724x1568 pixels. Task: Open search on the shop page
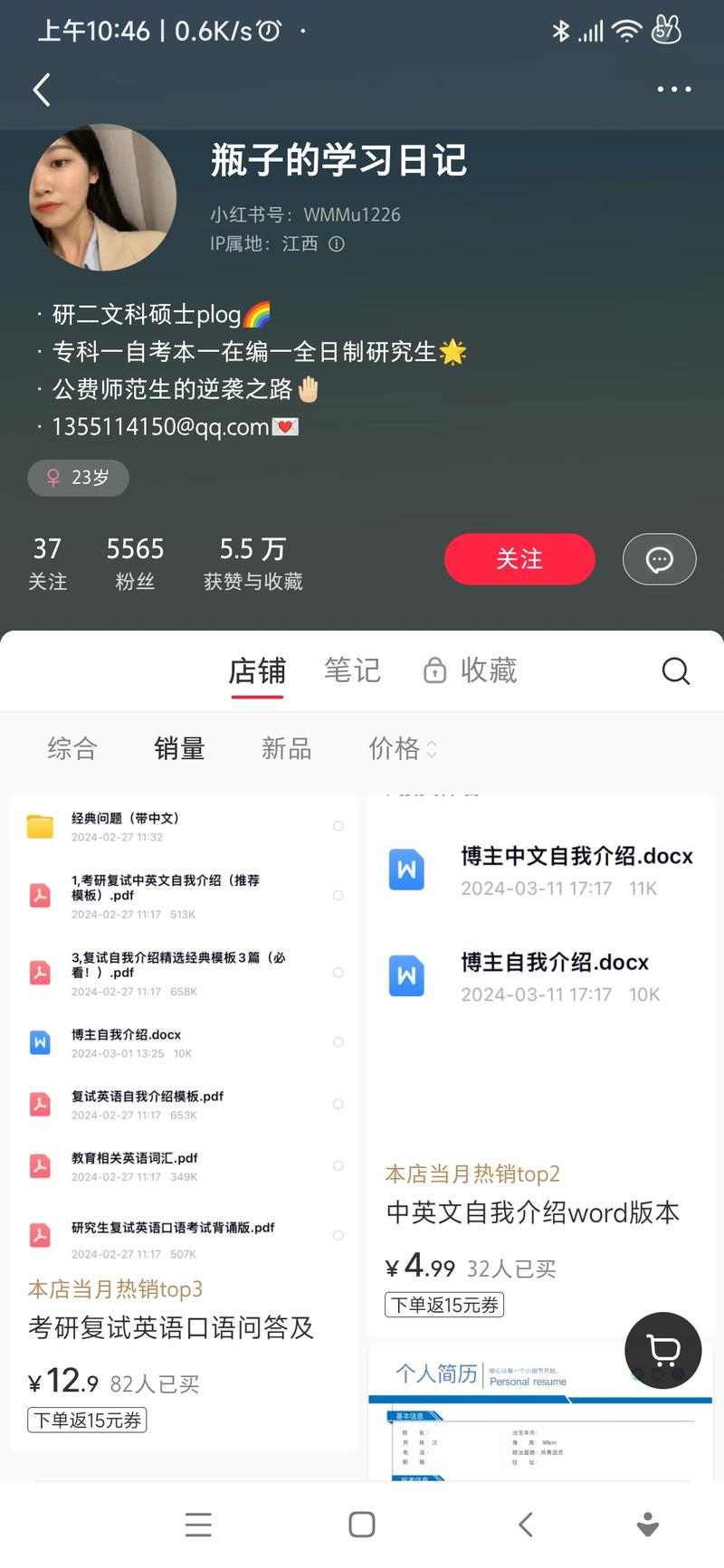675,670
